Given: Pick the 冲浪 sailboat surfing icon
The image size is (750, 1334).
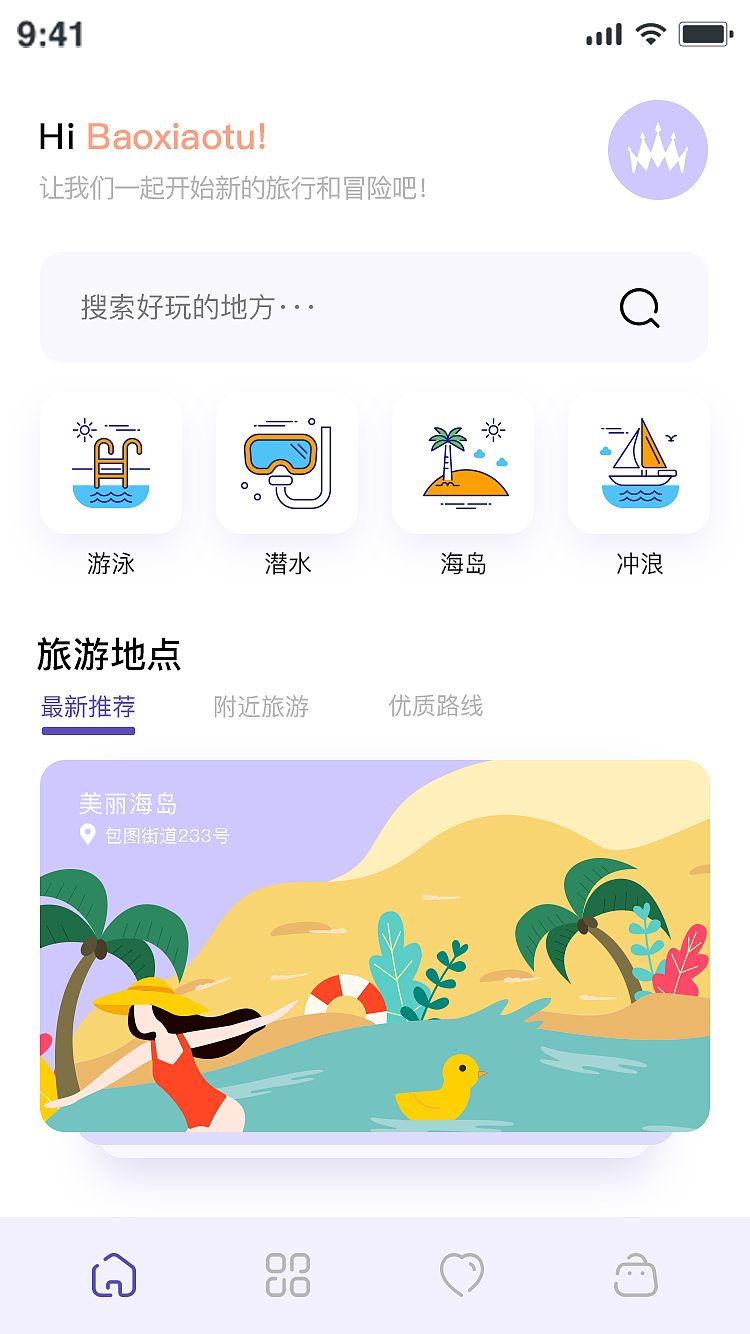Looking at the screenshot, I should (x=639, y=463).
